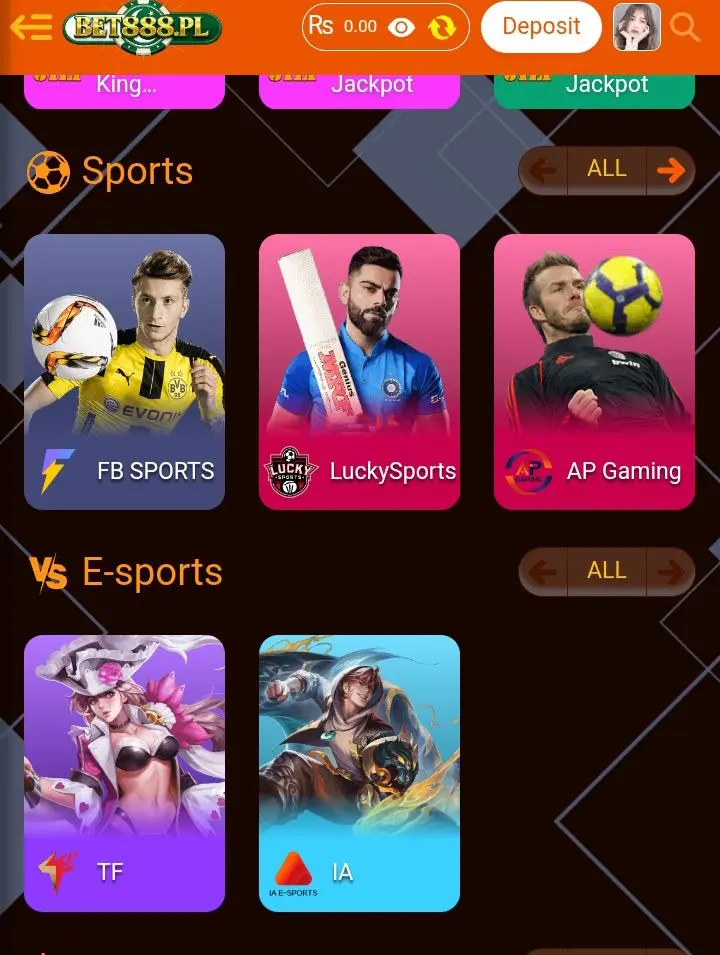The image size is (720, 955).
Task: Tap the Deposit button
Action: click(x=541, y=27)
